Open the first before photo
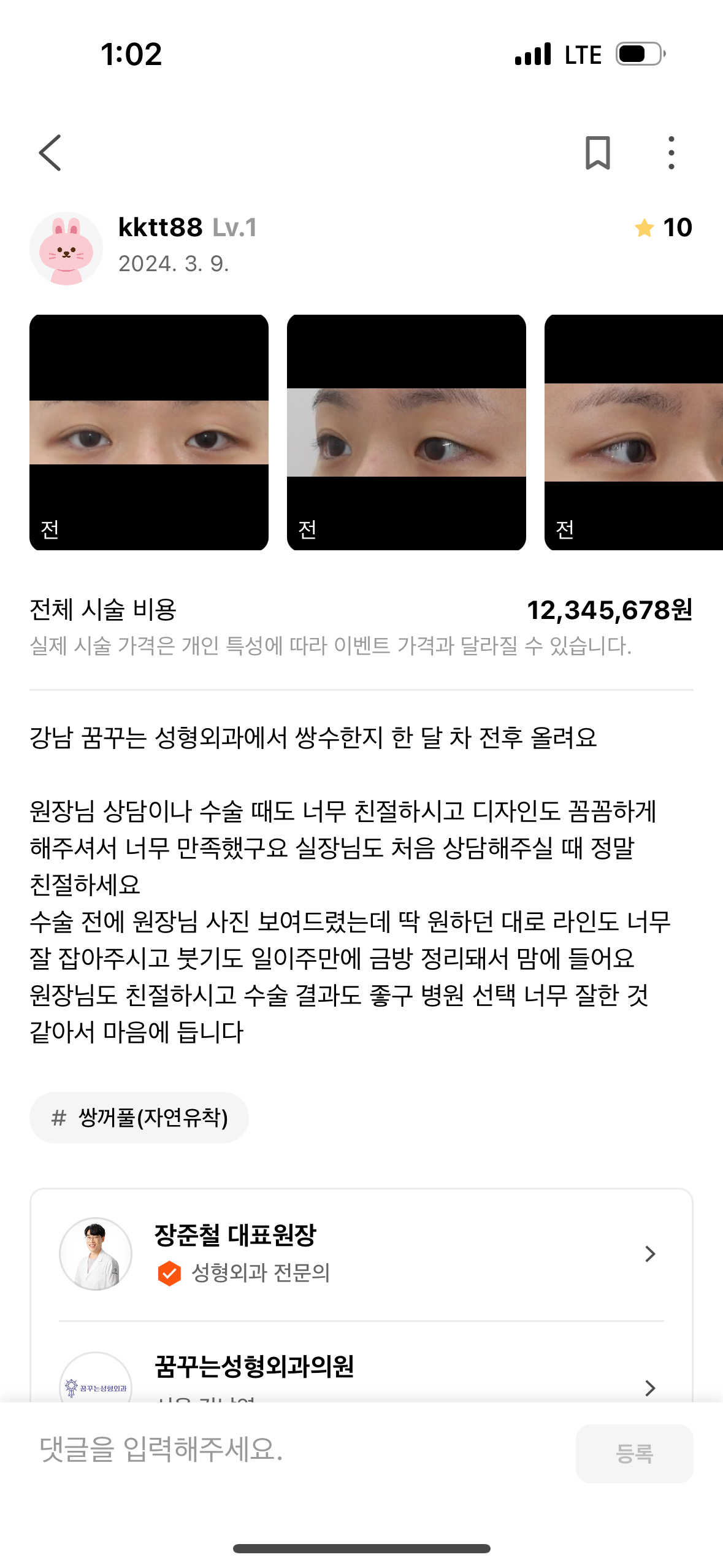The width and height of the screenshot is (723, 1568). tap(149, 432)
